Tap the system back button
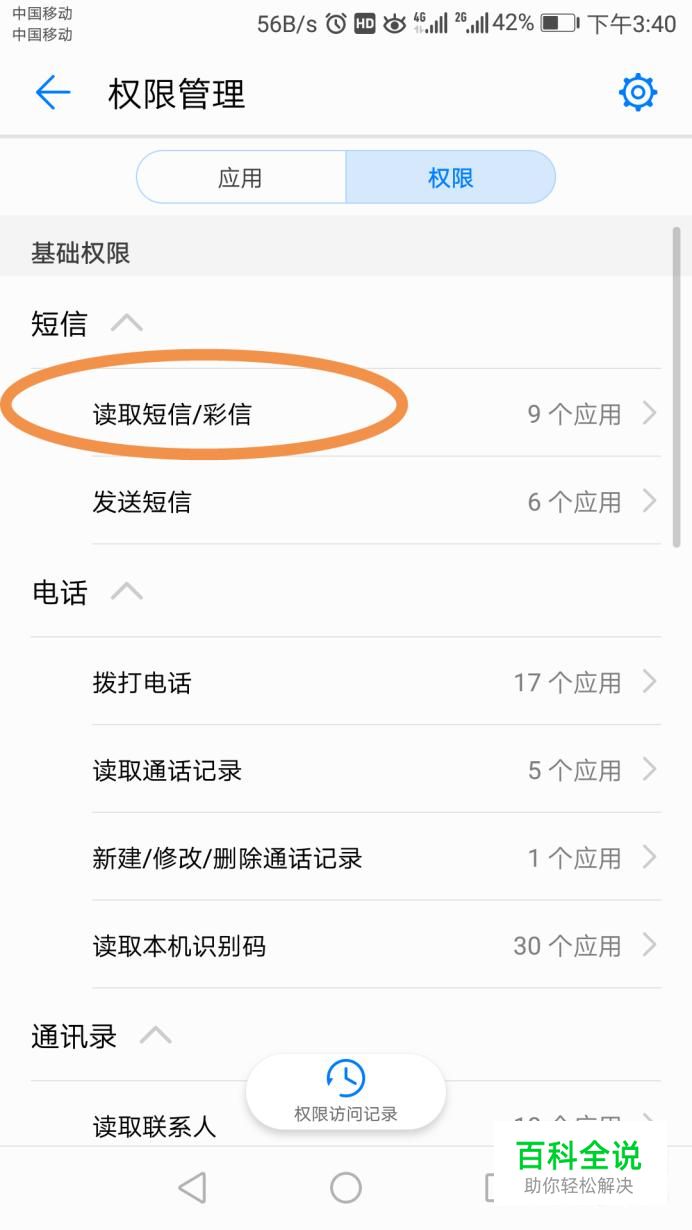 [x=191, y=1188]
